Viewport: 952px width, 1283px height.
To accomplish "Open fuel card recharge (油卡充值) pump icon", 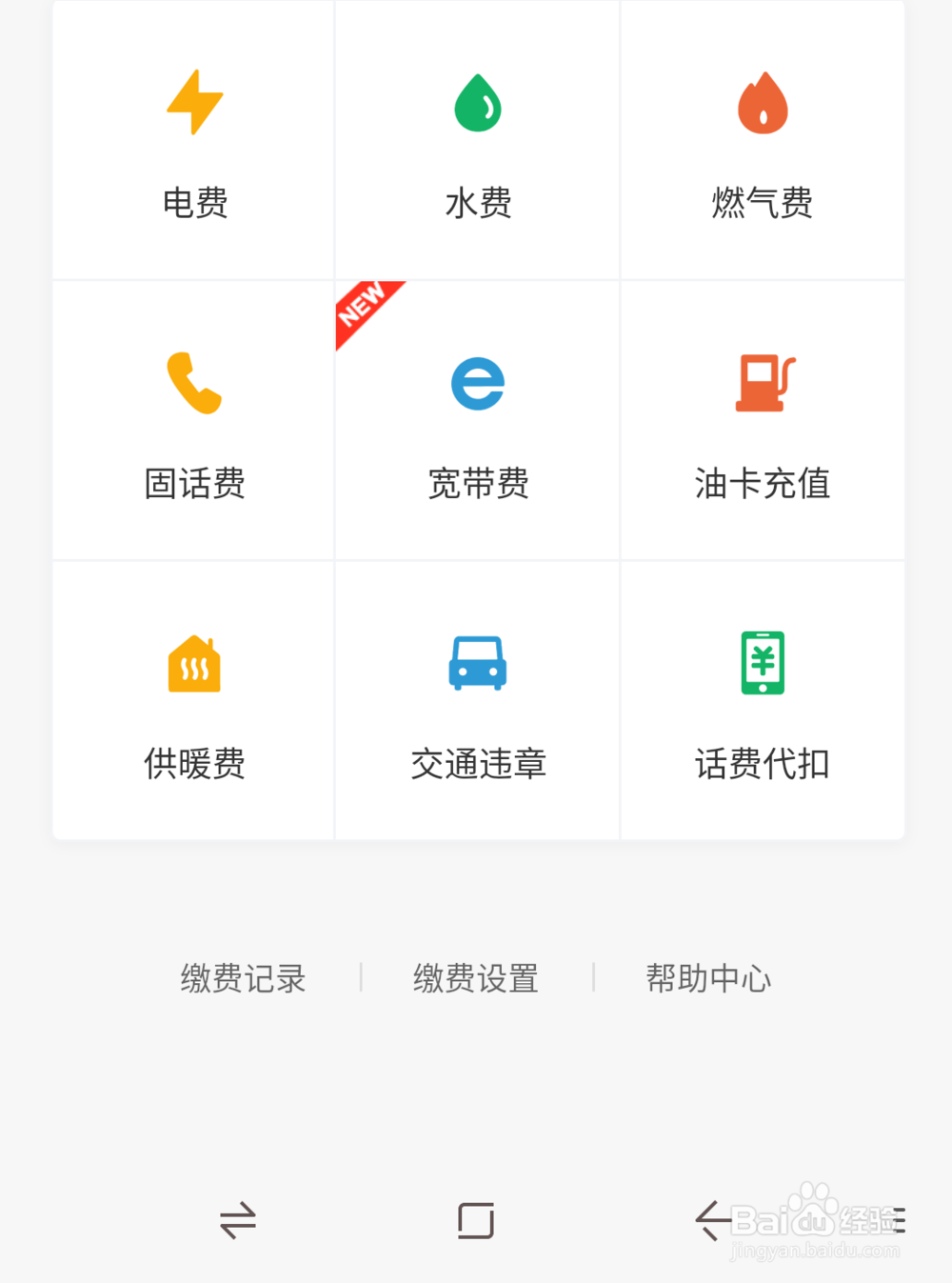I will 762,379.
